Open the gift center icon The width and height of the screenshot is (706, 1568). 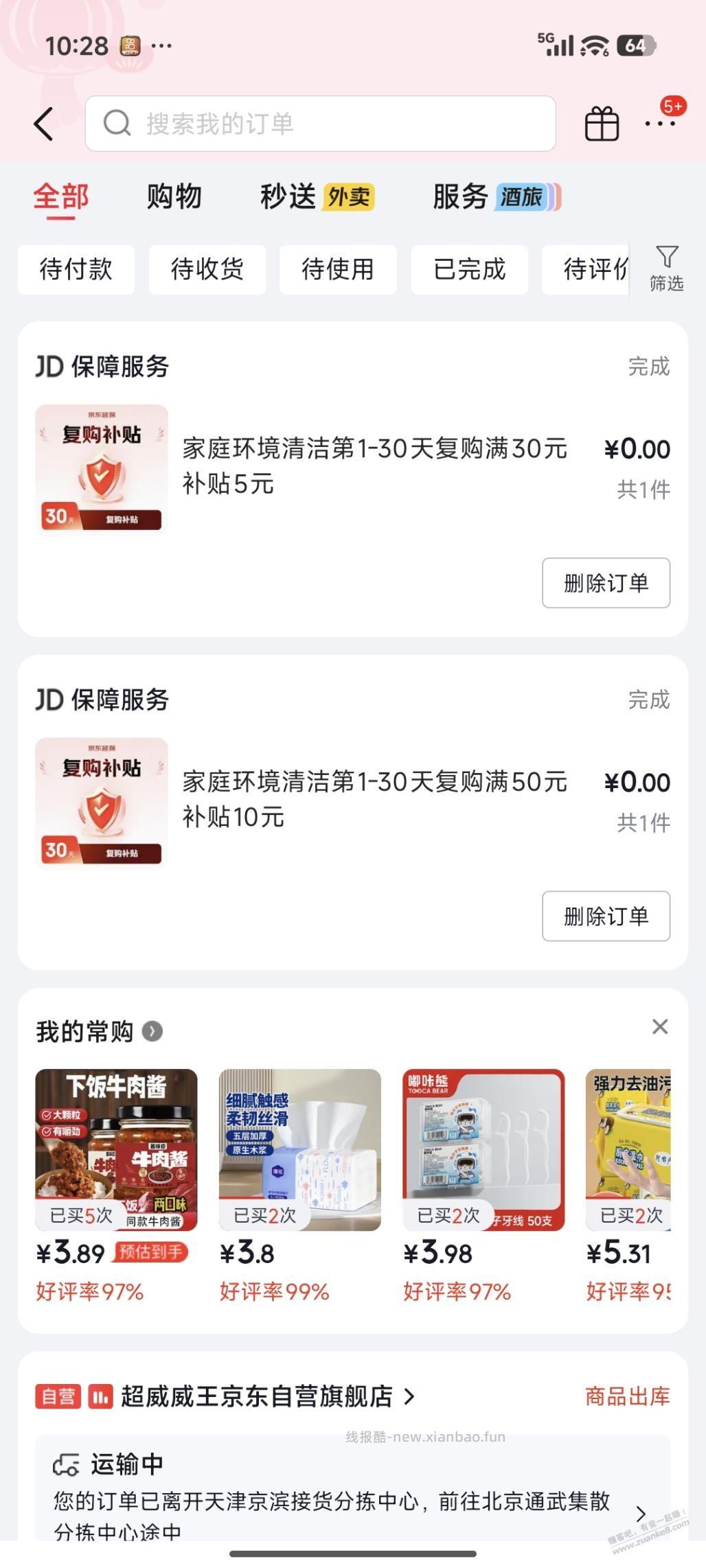coord(601,124)
